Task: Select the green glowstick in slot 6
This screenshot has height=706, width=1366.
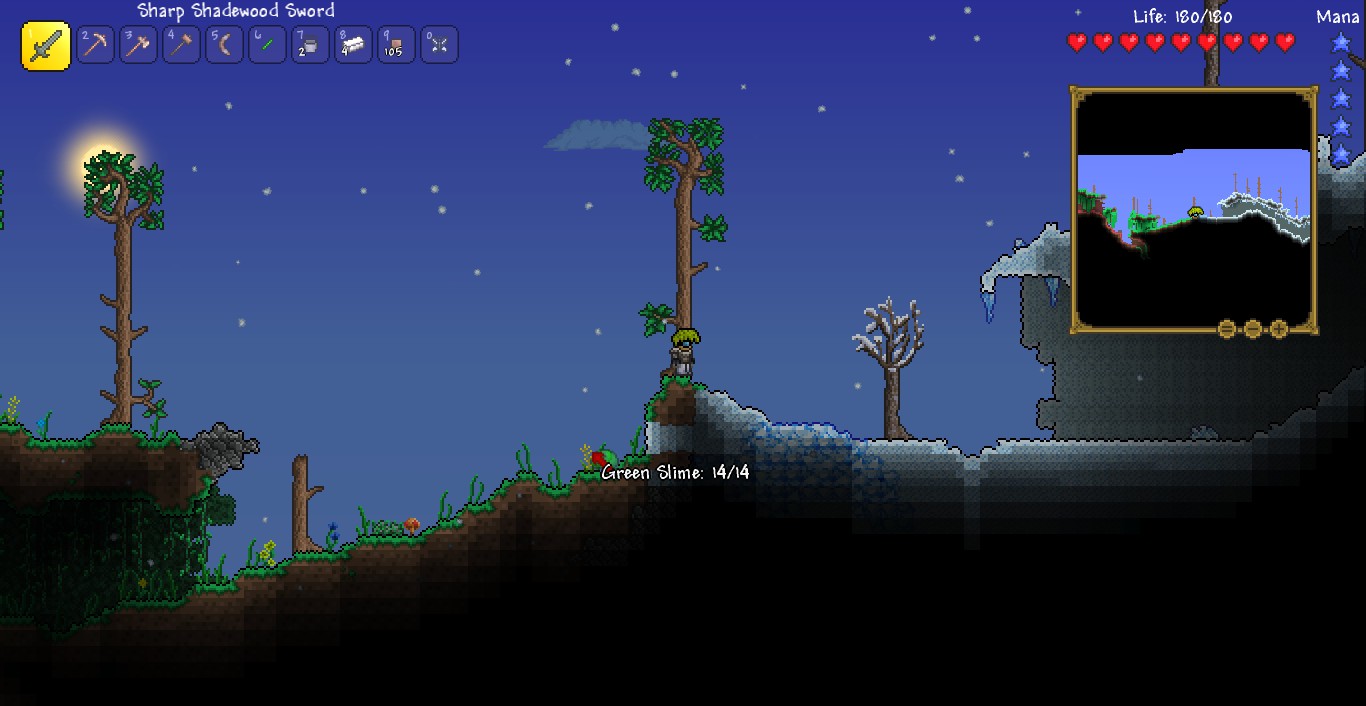Action: [x=268, y=45]
